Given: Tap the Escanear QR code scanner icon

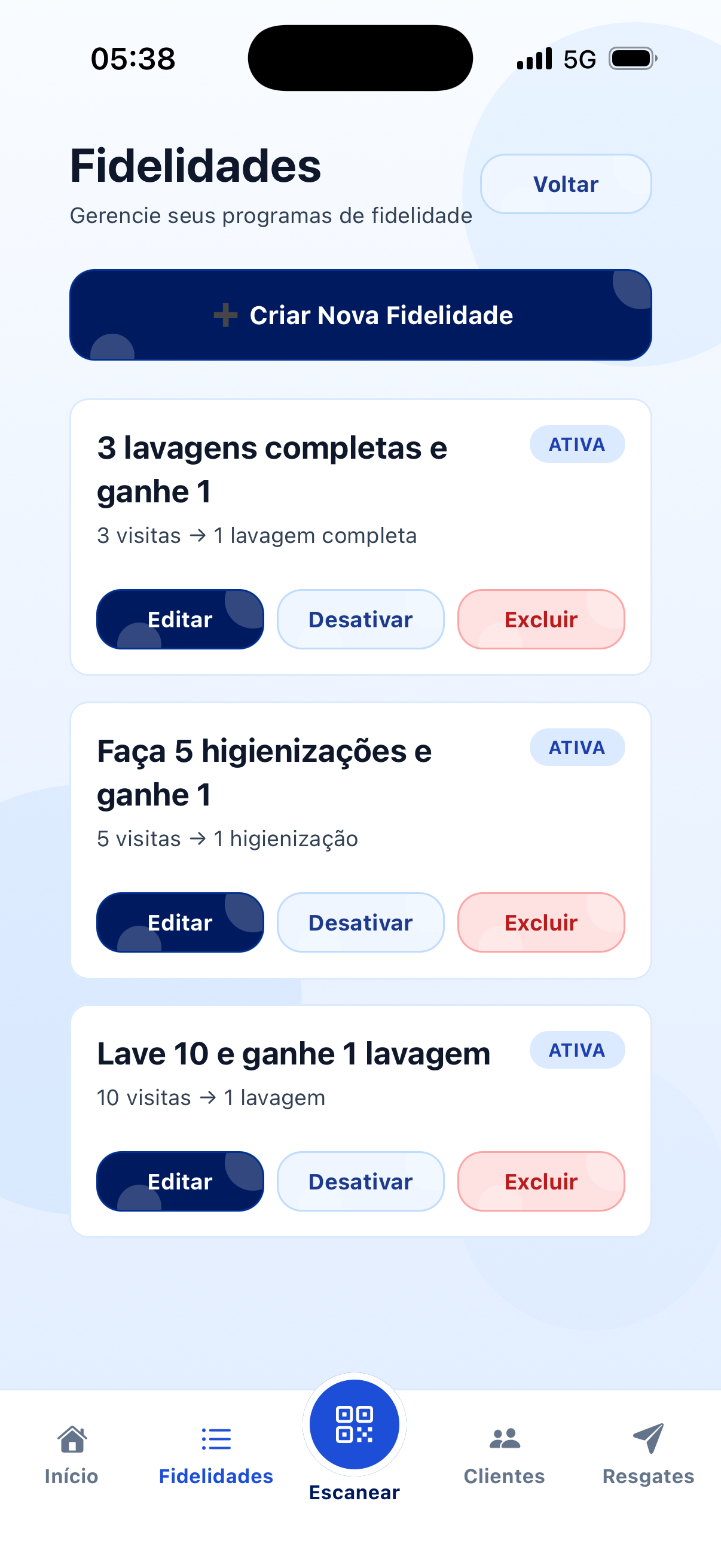Looking at the screenshot, I should pyautogui.click(x=355, y=1424).
